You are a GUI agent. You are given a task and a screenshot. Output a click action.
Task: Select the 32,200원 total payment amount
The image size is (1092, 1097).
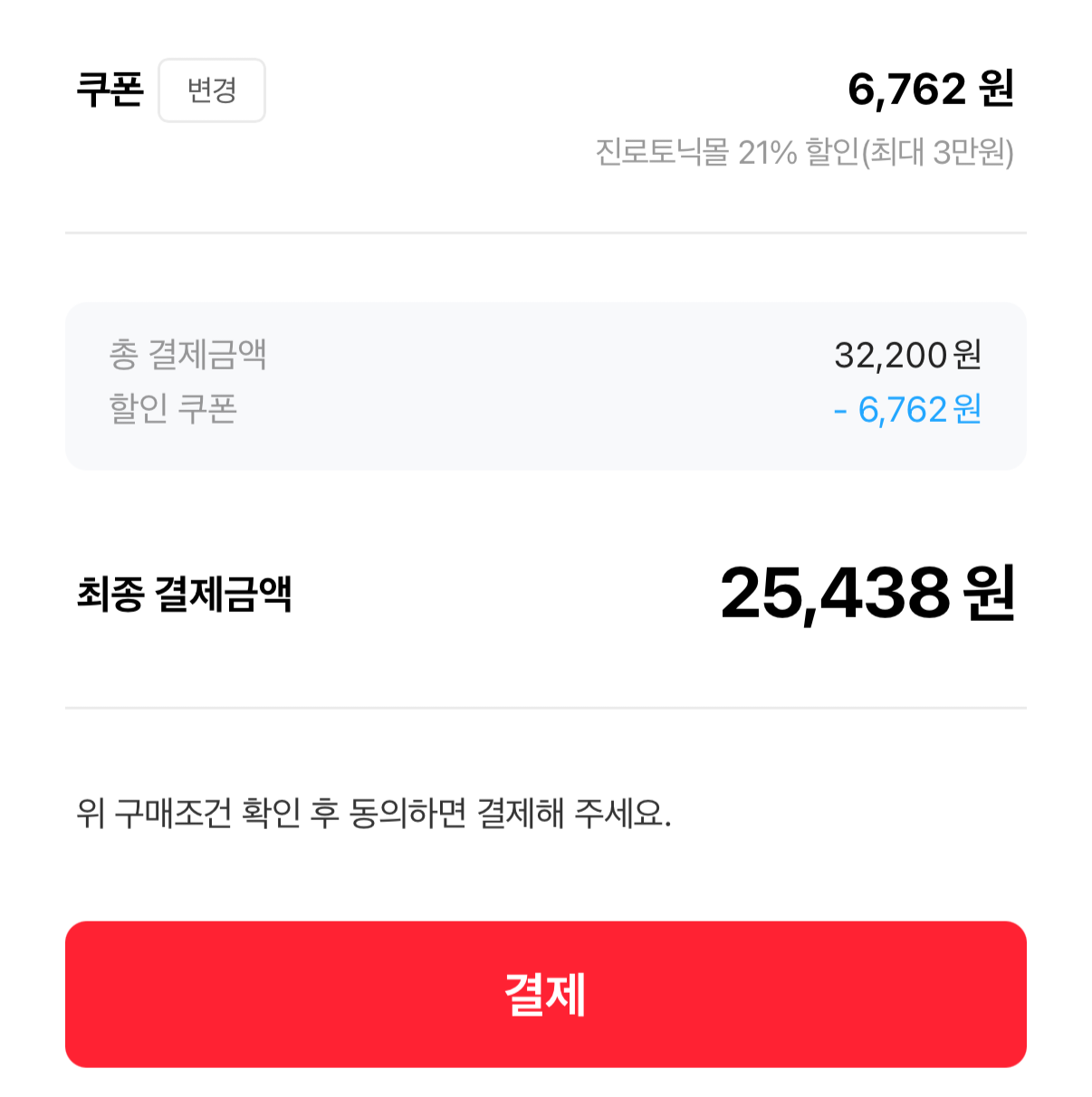(908, 357)
